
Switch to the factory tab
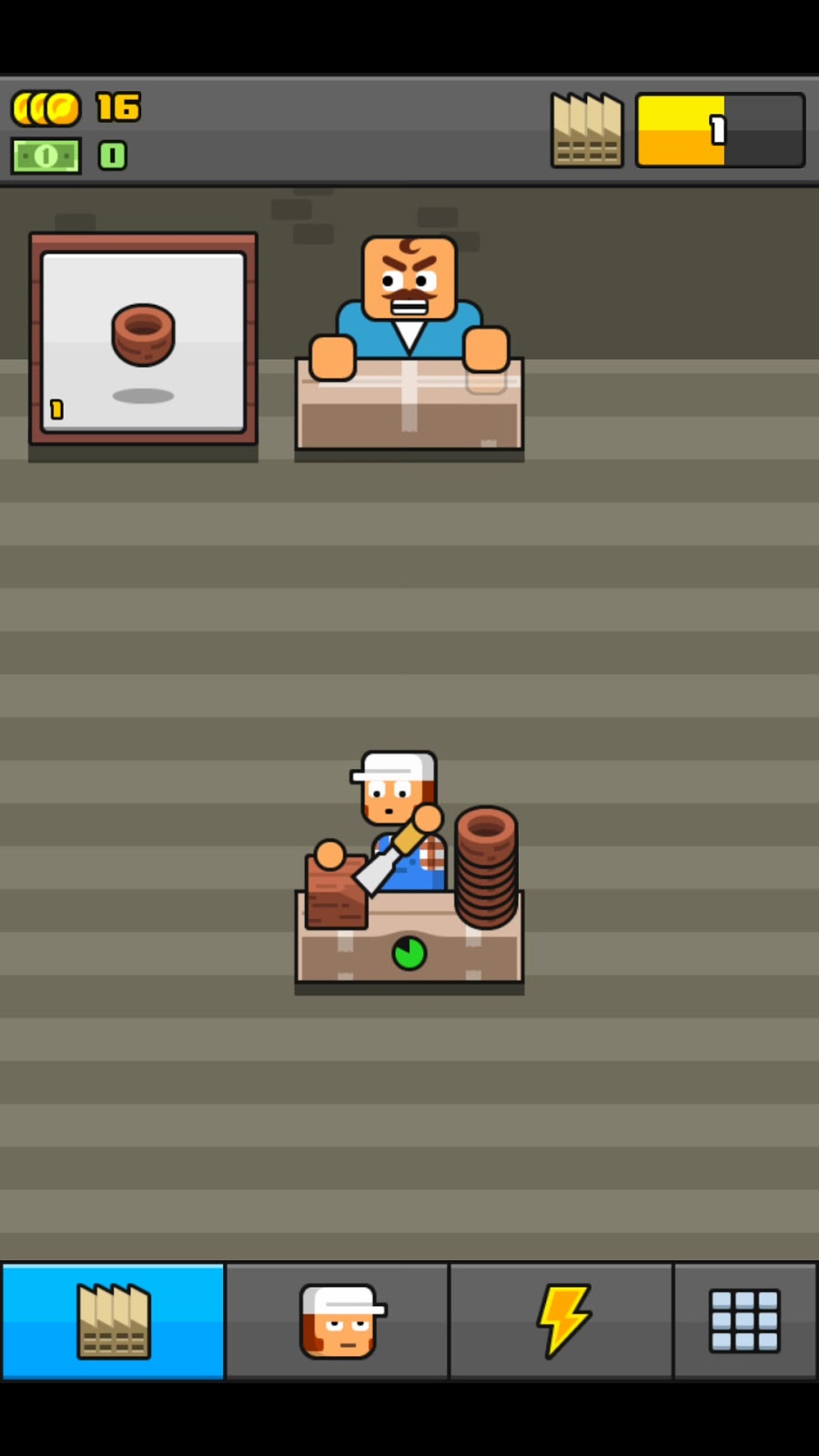coord(113,1321)
